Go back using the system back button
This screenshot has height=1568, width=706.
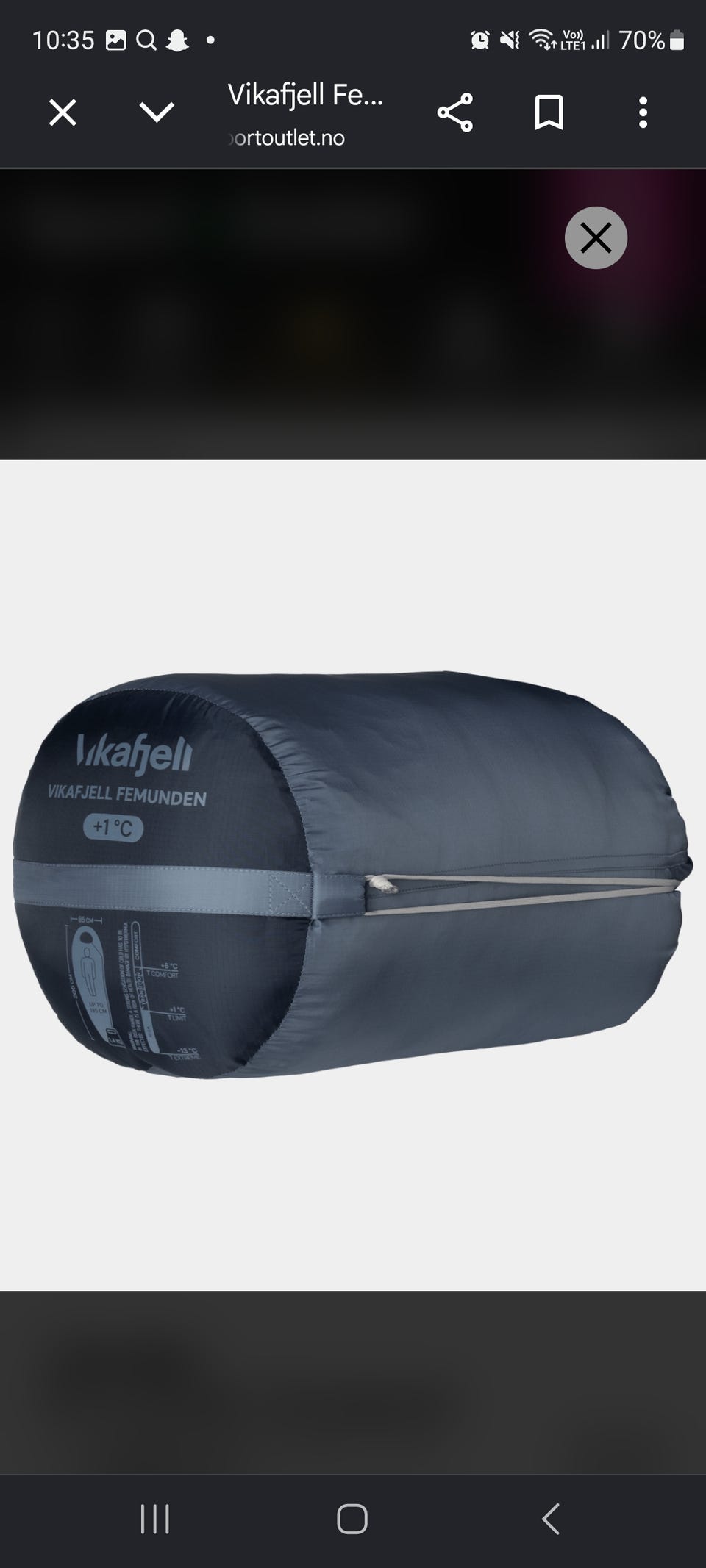[550, 1519]
